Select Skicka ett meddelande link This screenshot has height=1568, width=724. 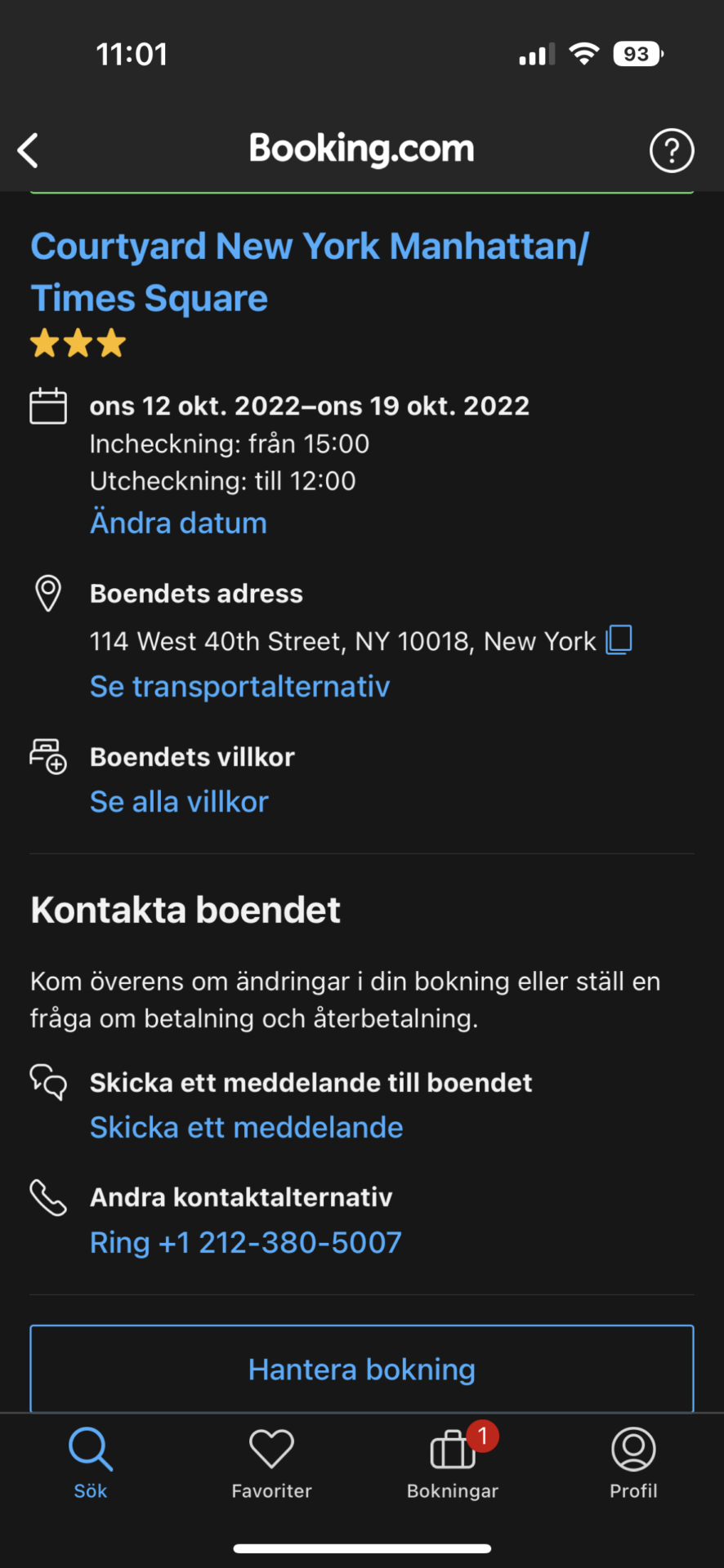[x=246, y=1128]
